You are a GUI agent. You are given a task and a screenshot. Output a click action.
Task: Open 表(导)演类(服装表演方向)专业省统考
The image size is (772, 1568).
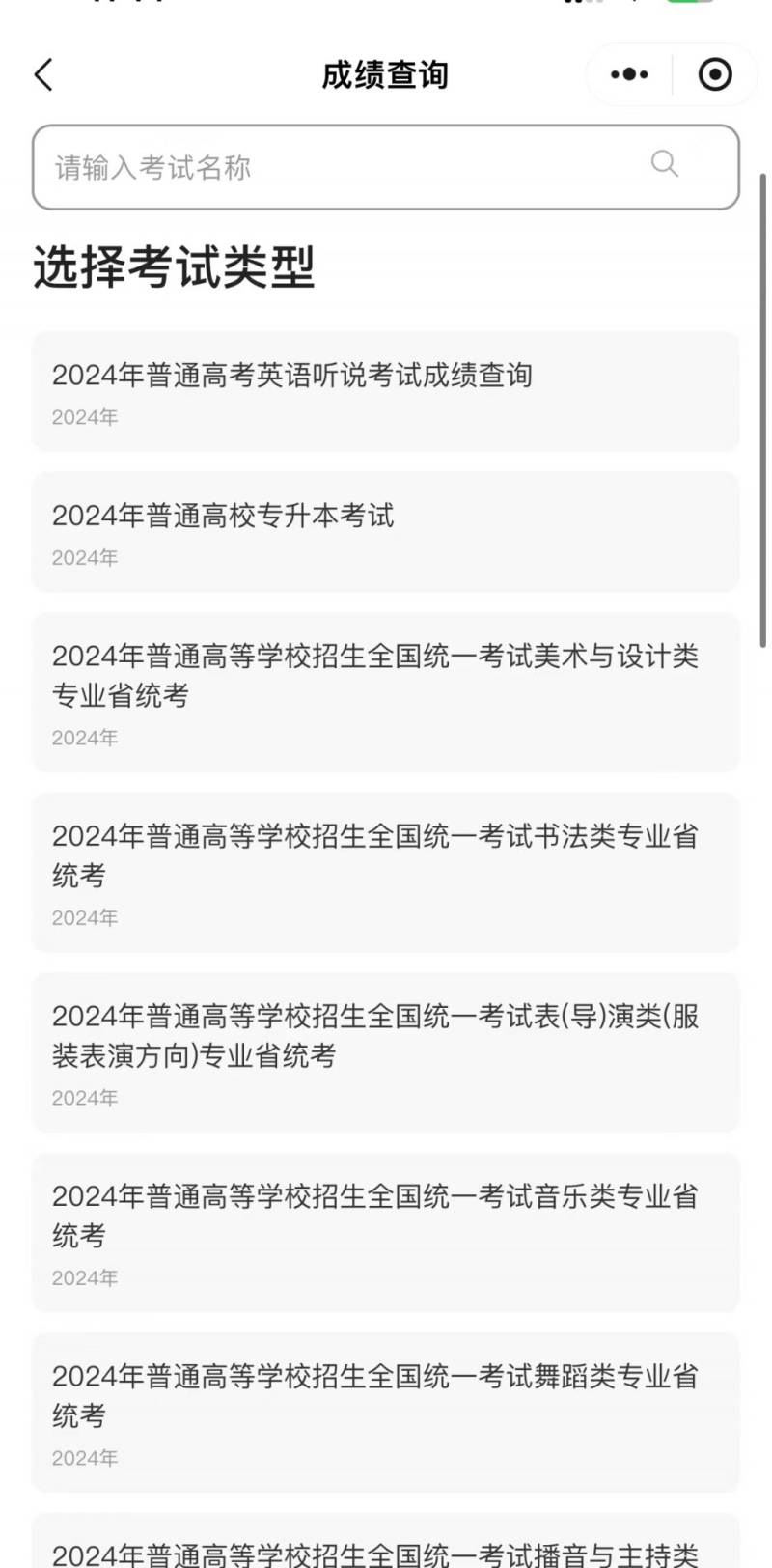point(386,1052)
